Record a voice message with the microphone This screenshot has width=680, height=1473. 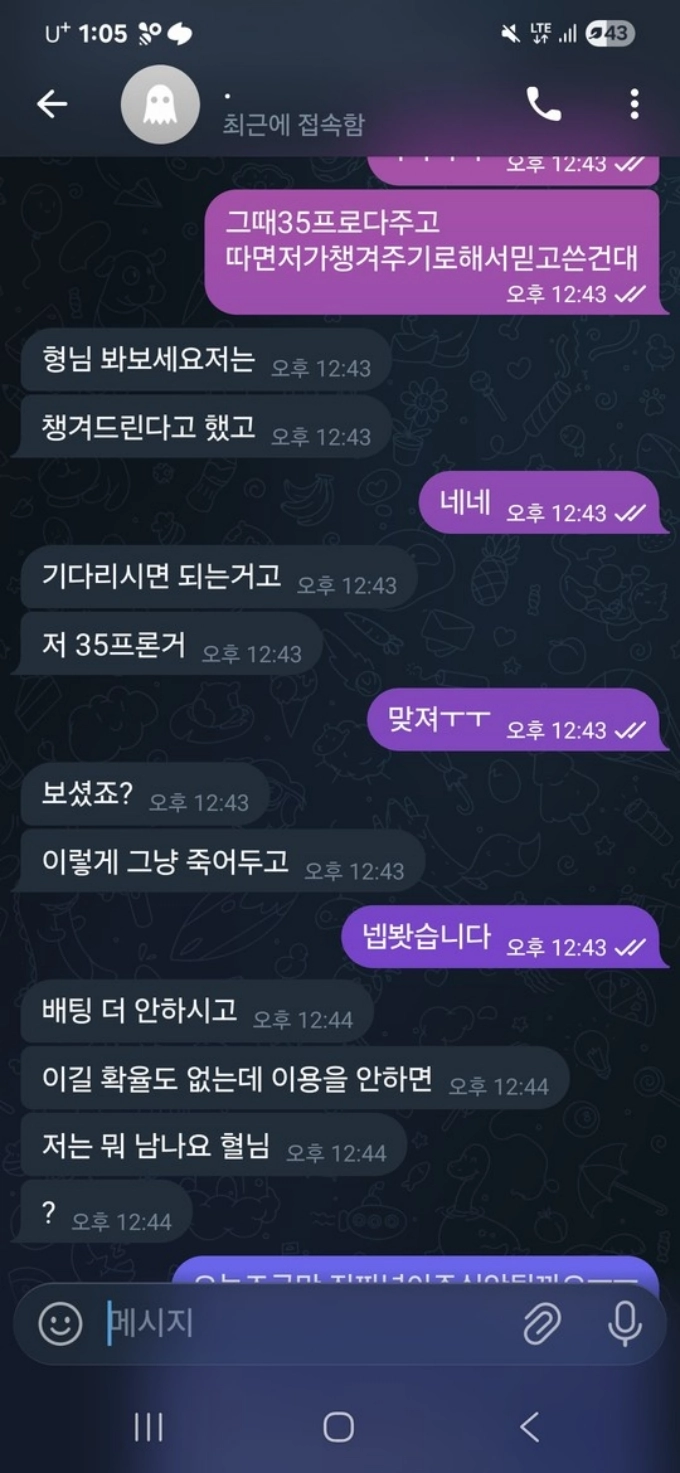click(x=625, y=1324)
